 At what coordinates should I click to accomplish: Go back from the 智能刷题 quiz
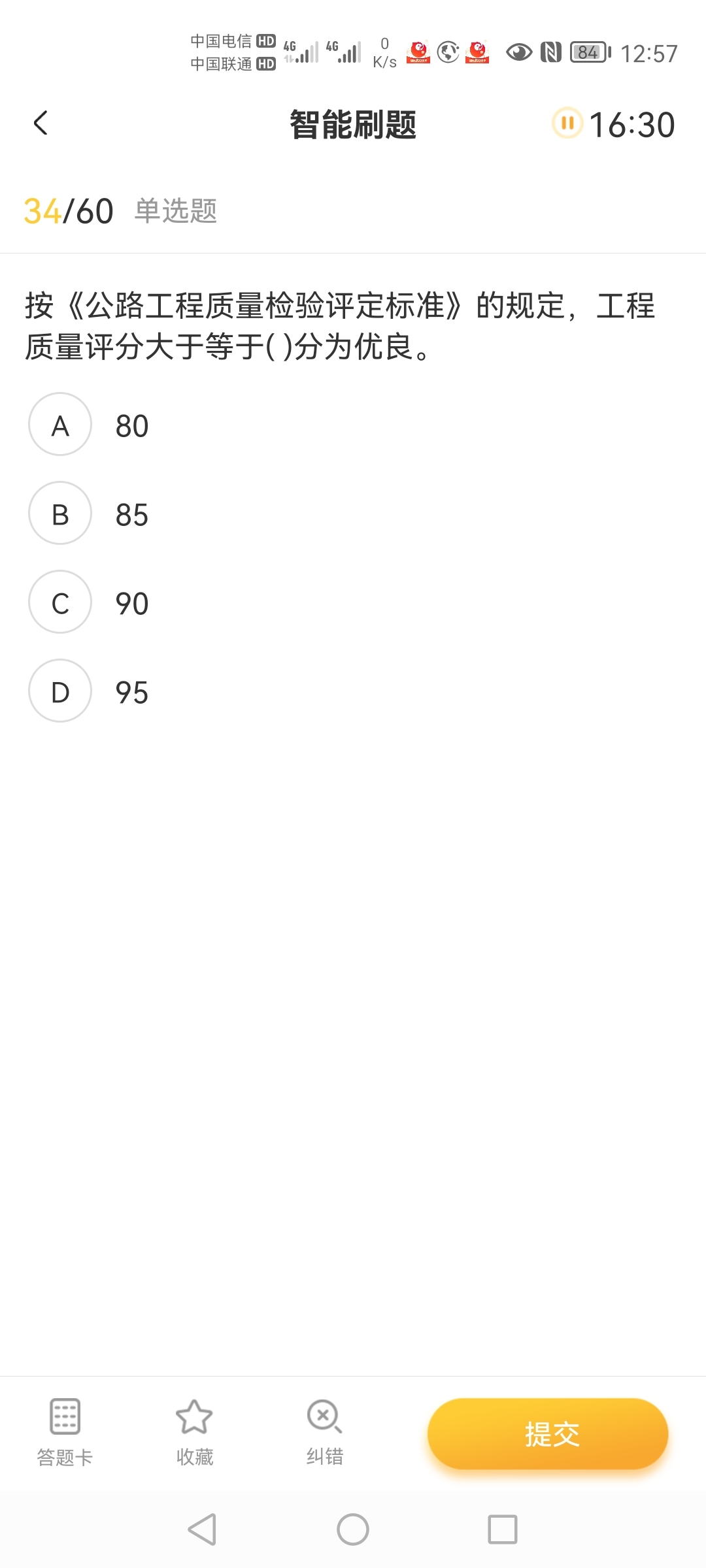pos(41,123)
